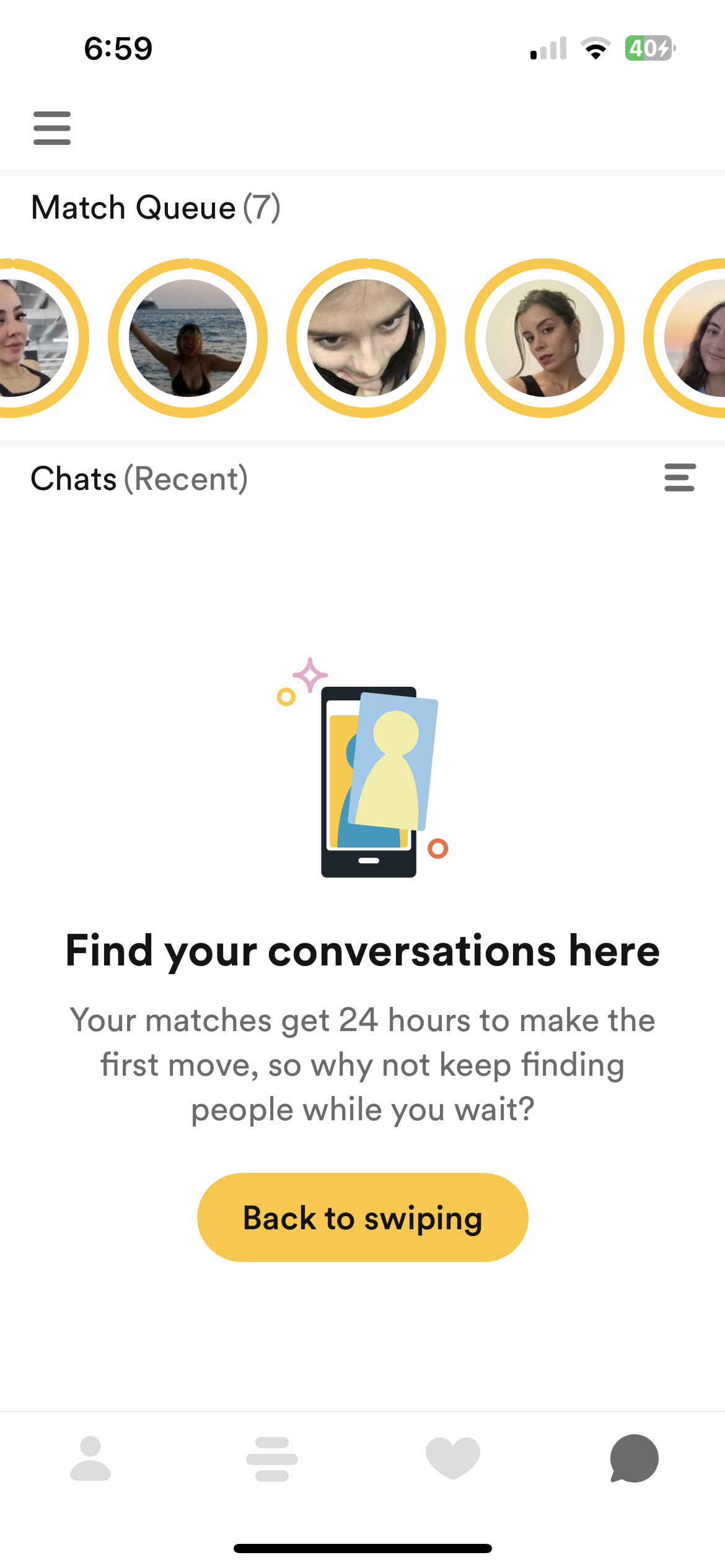
Task: Switch to the heart likes tab
Action: tap(453, 1458)
